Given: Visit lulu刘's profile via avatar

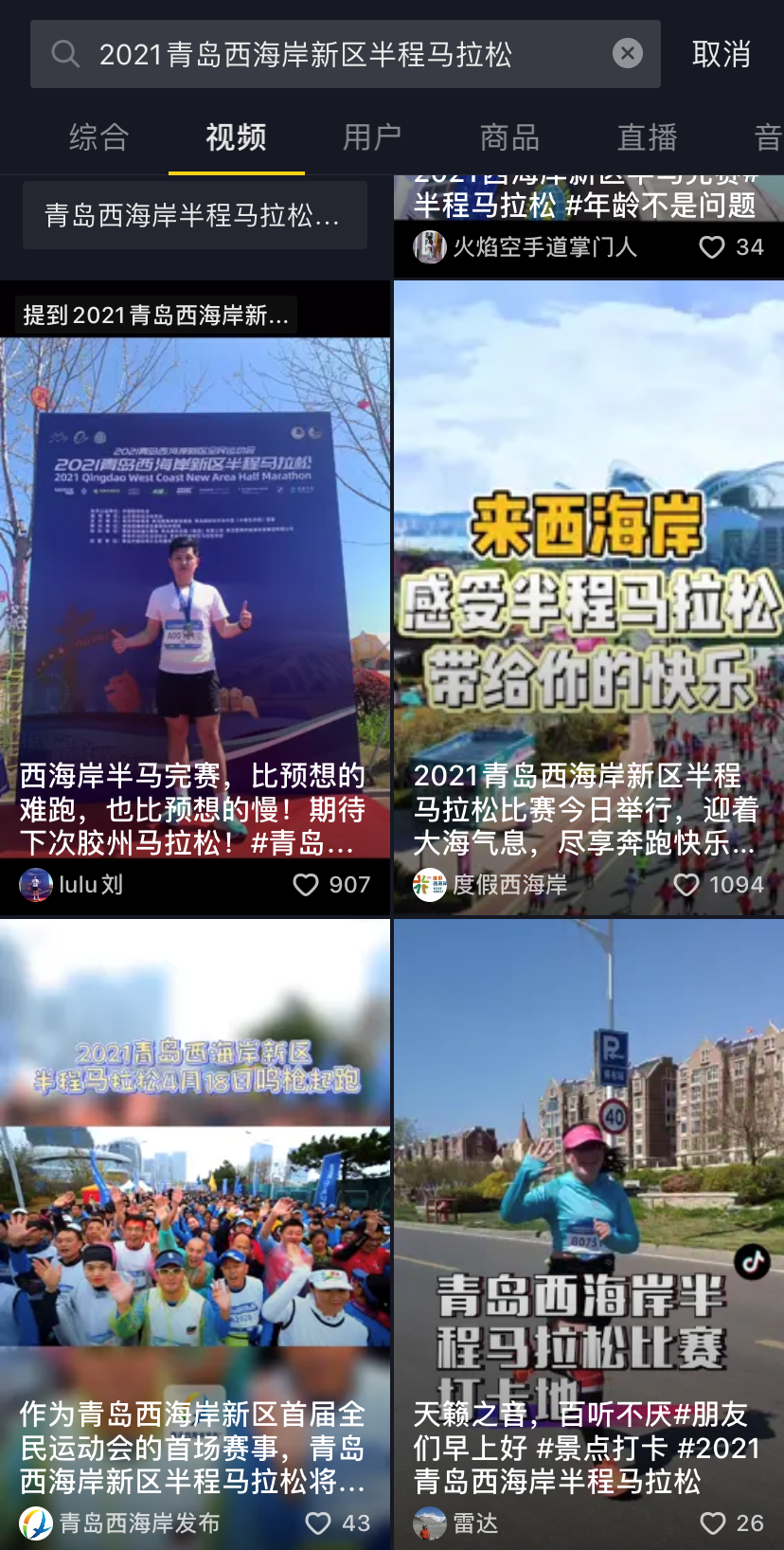Looking at the screenshot, I should pos(36,885).
